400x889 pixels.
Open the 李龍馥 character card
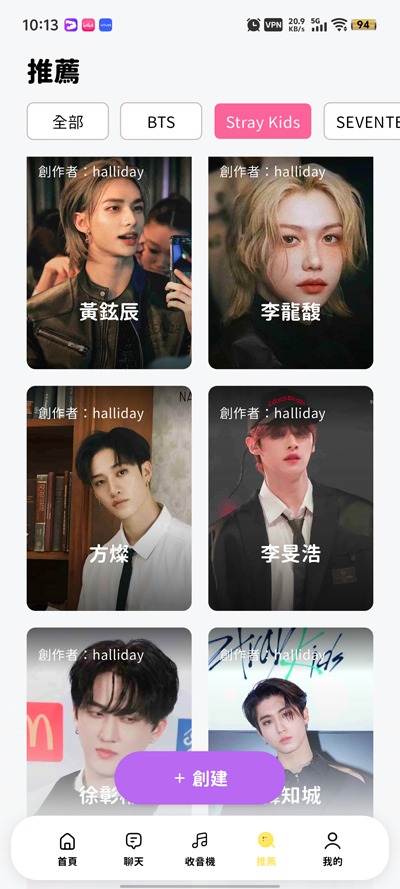(291, 263)
